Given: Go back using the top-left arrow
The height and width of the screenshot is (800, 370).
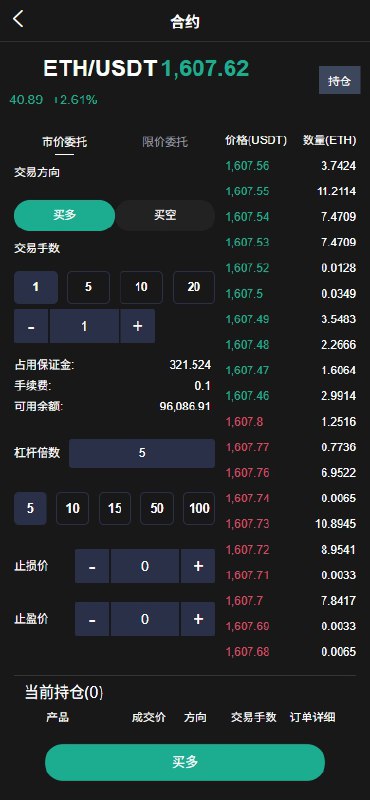Looking at the screenshot, I should (18, 19).
